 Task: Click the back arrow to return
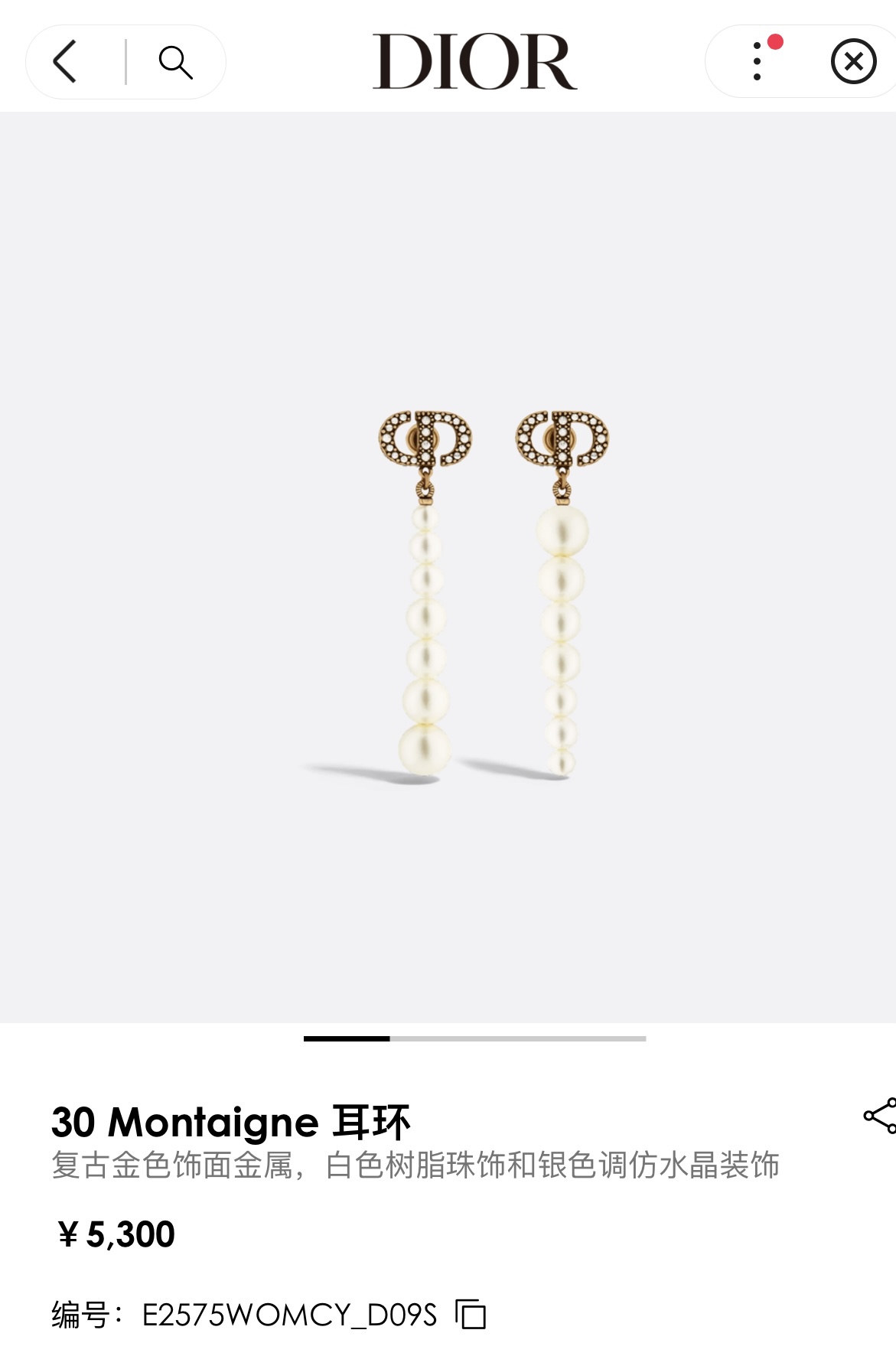65,61
